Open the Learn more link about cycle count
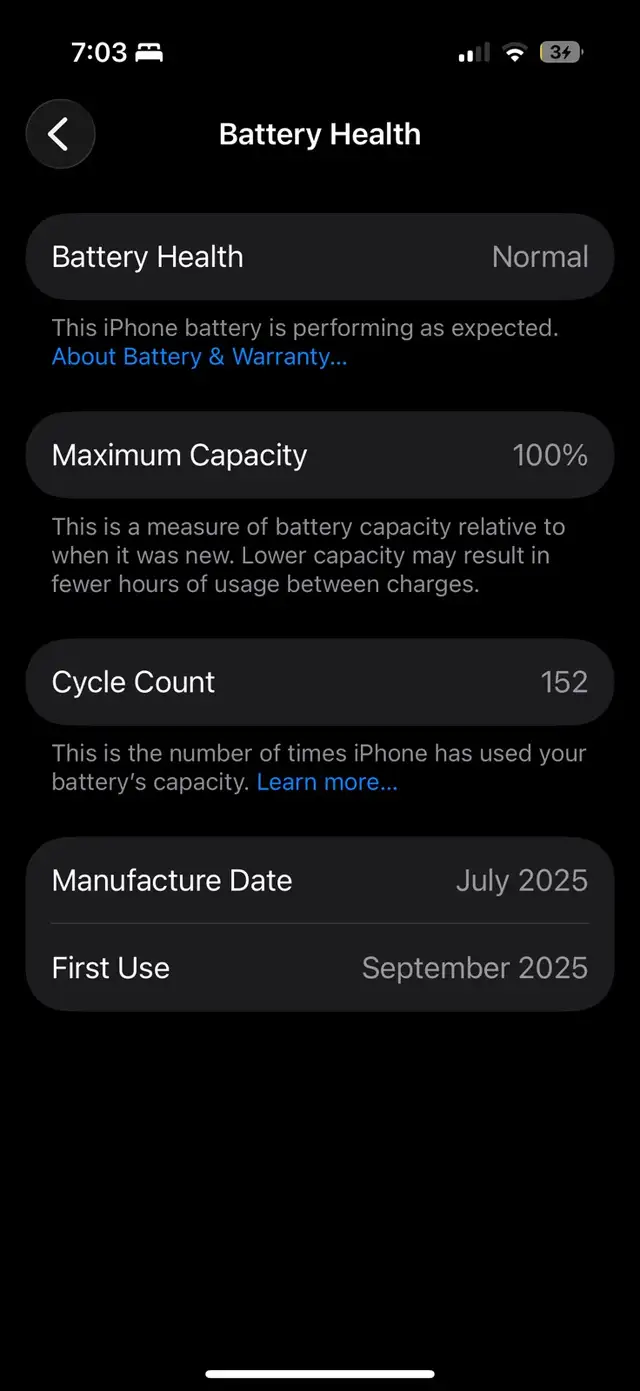The height and width of the screenshot is (1391, 640). point(327,782)
